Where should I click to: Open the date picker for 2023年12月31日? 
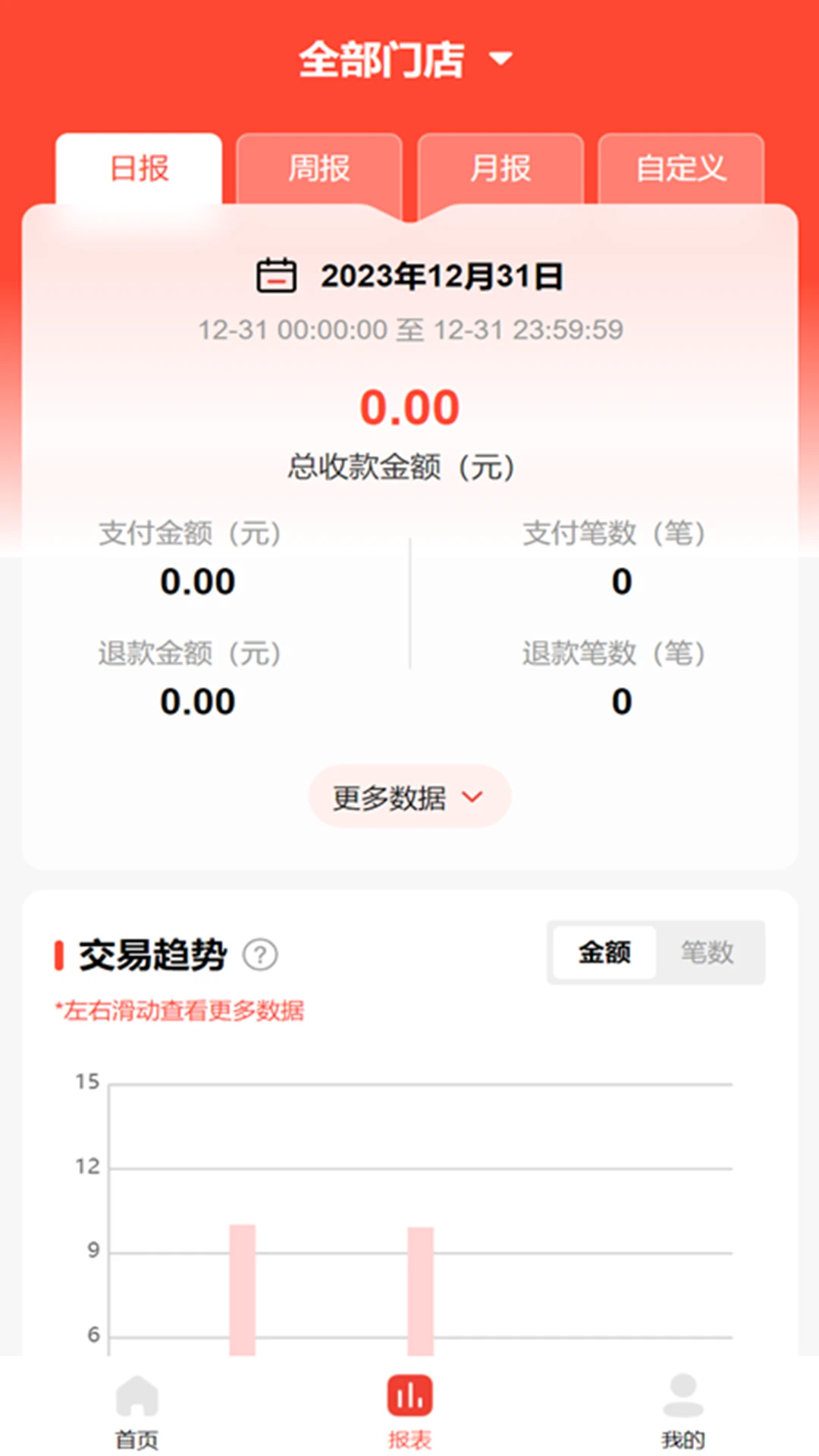pos(442,278)
